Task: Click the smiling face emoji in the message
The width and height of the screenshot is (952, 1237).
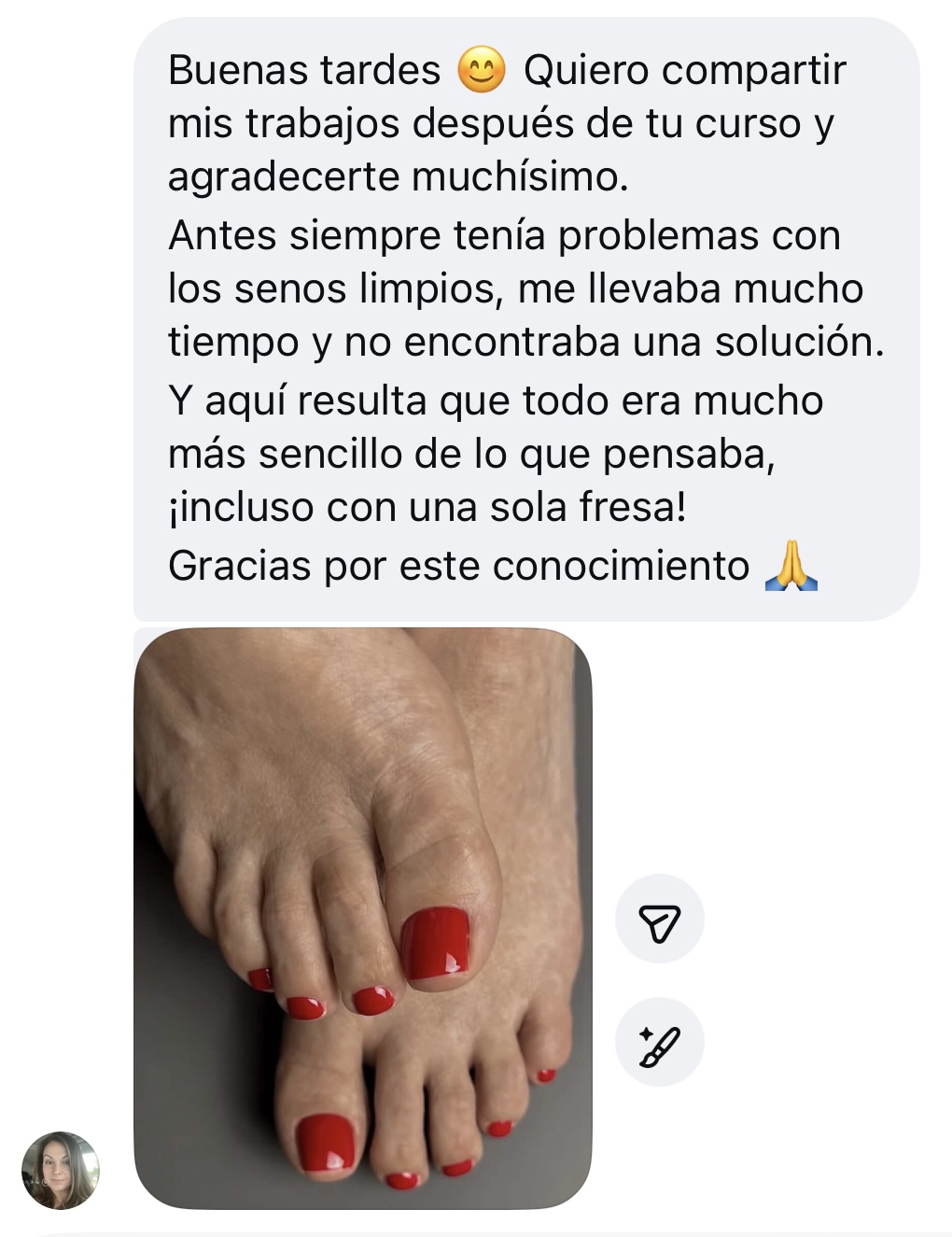Action: 483,68
